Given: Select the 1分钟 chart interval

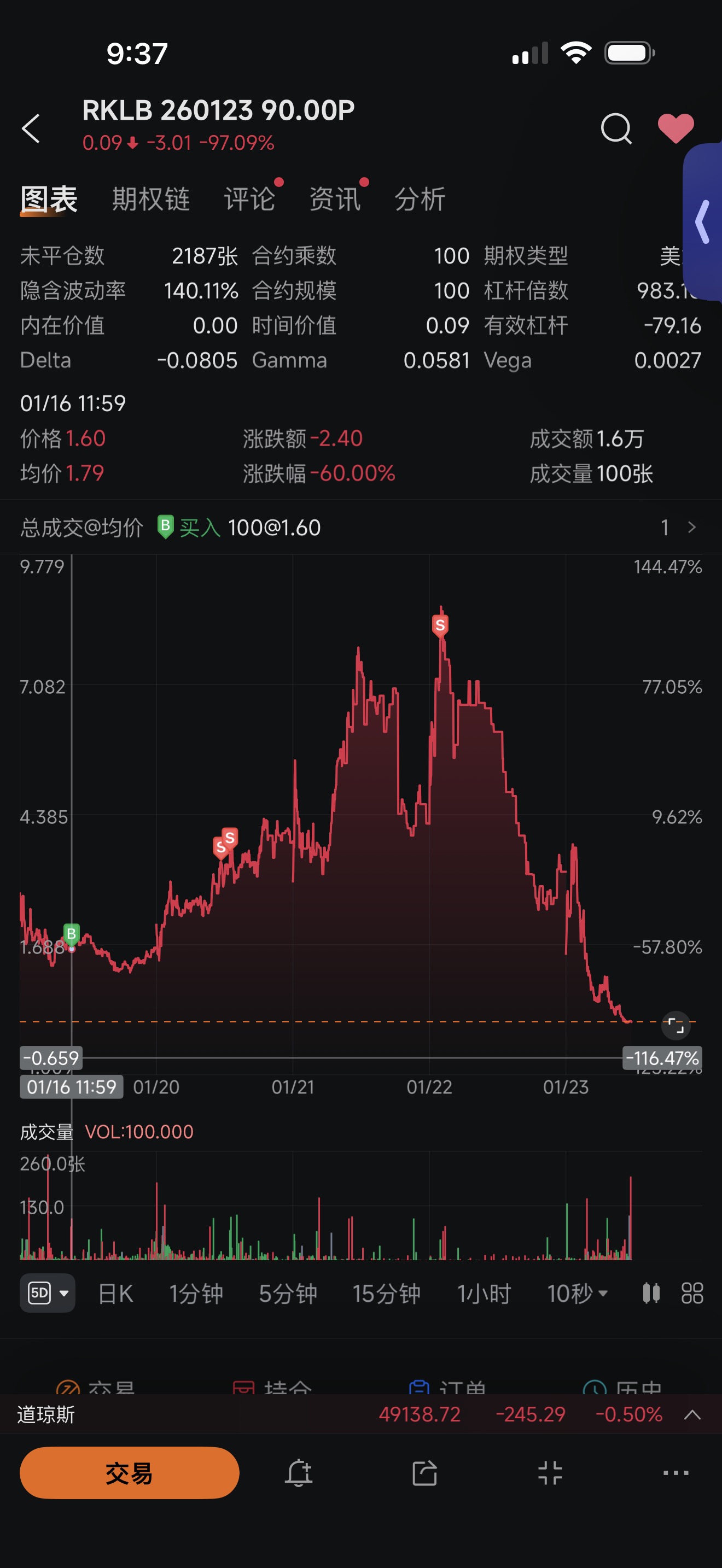Looking at the screenshot, I should (196, 1294).
